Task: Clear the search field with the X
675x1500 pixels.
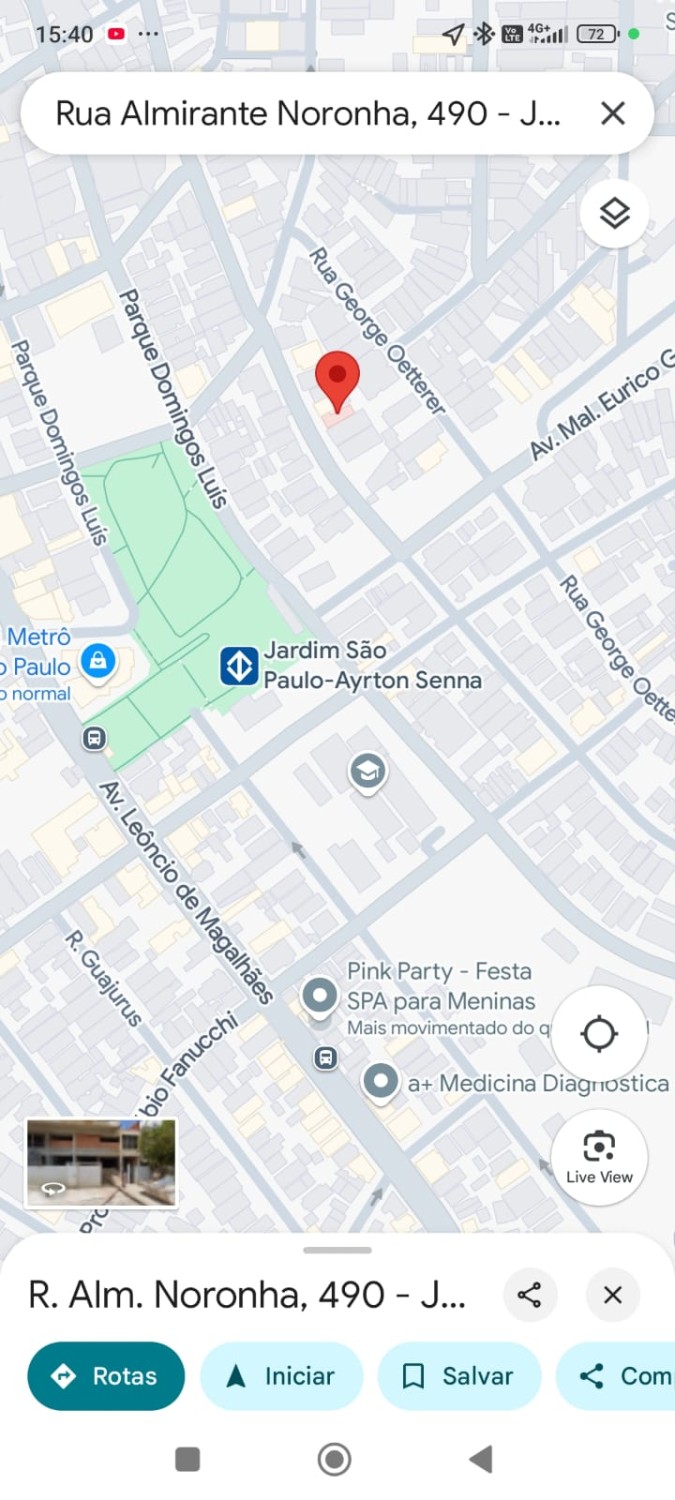Action: coord(612,114)
